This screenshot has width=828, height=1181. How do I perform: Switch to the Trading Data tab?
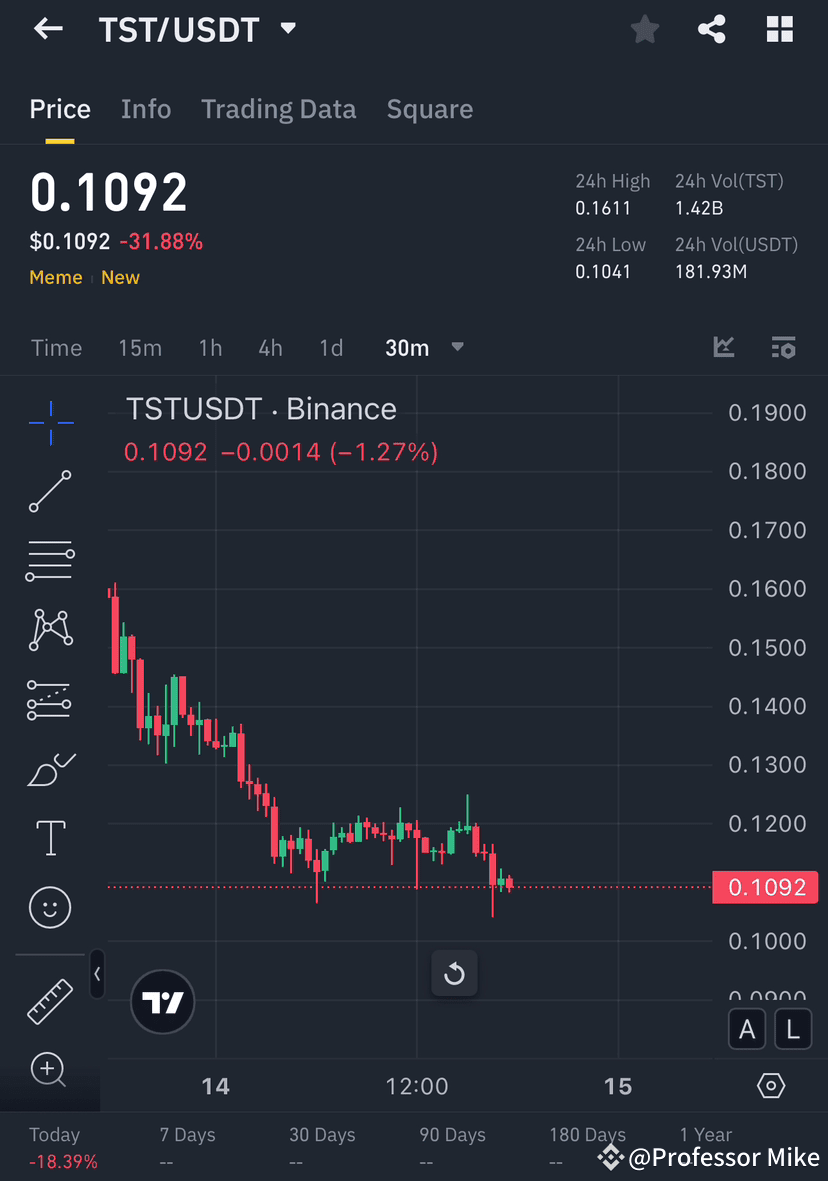(278, 109)
